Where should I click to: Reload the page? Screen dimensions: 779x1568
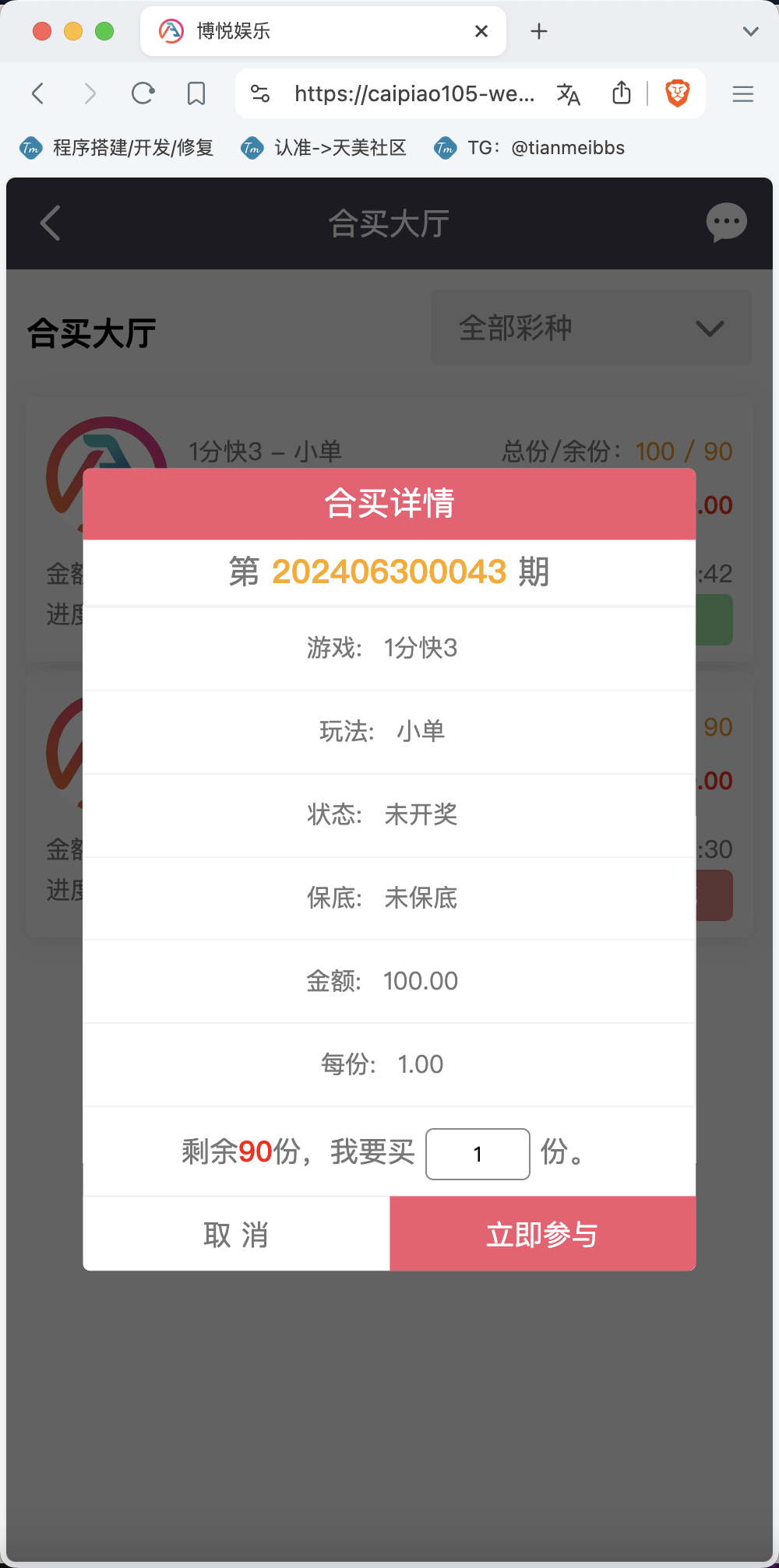pyautogui.click(x=143, y=93)
